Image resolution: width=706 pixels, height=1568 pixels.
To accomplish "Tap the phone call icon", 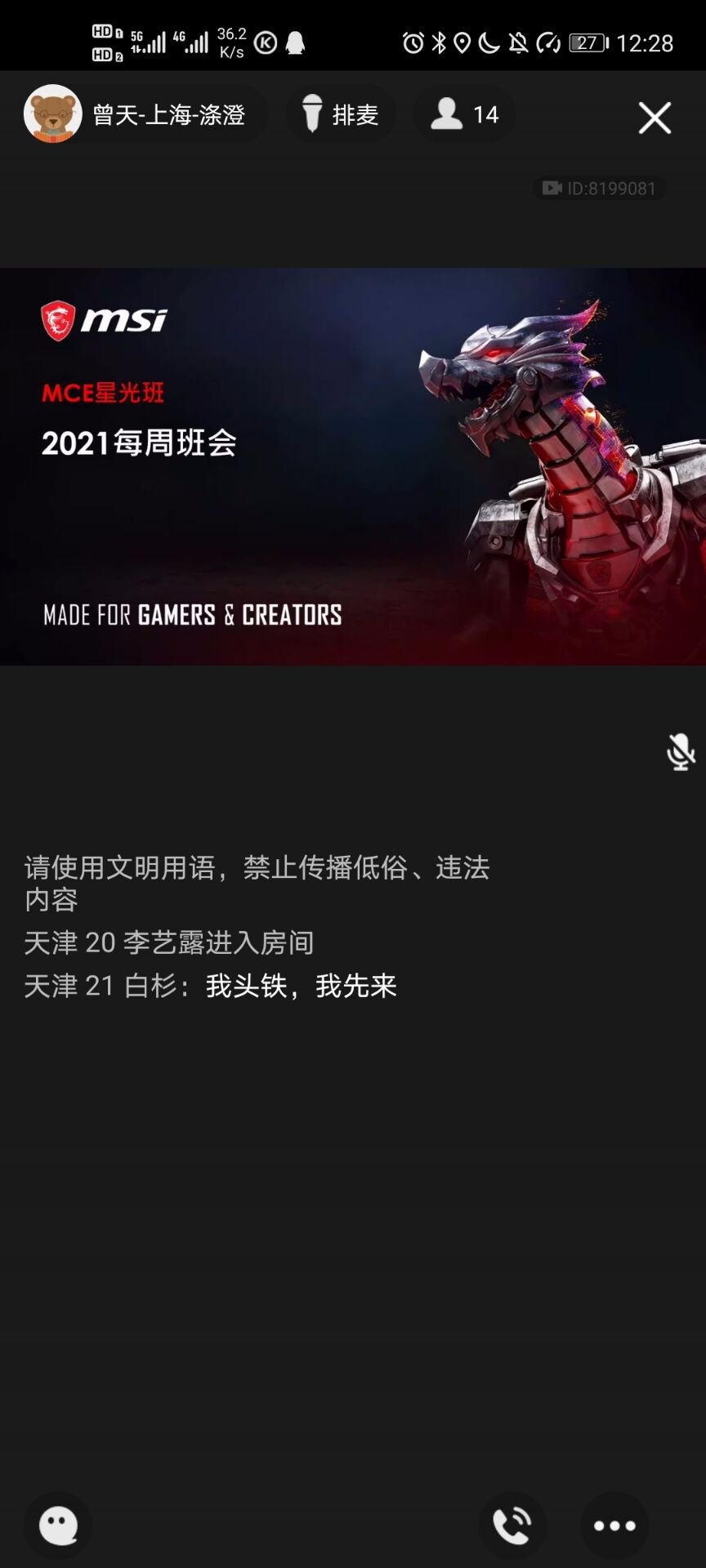I will coord(512,1525).
